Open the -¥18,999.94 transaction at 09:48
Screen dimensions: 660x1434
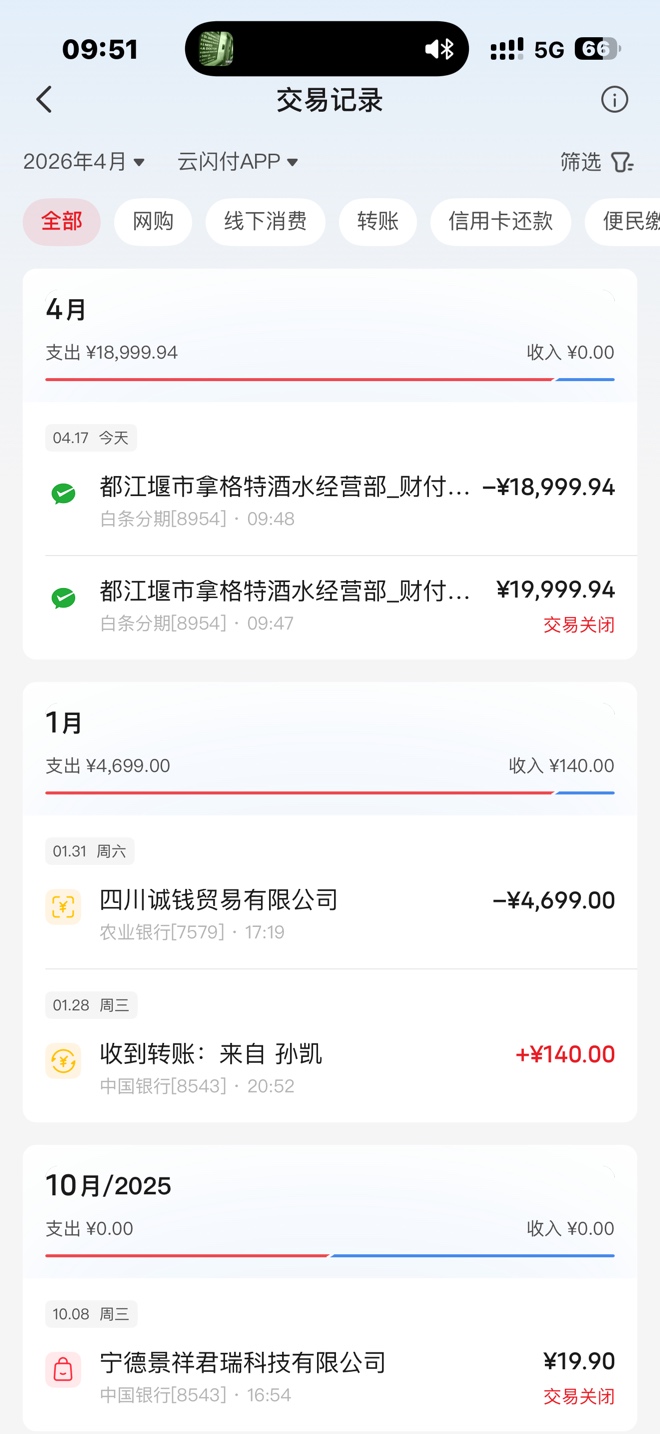click(x=330, y=500)
